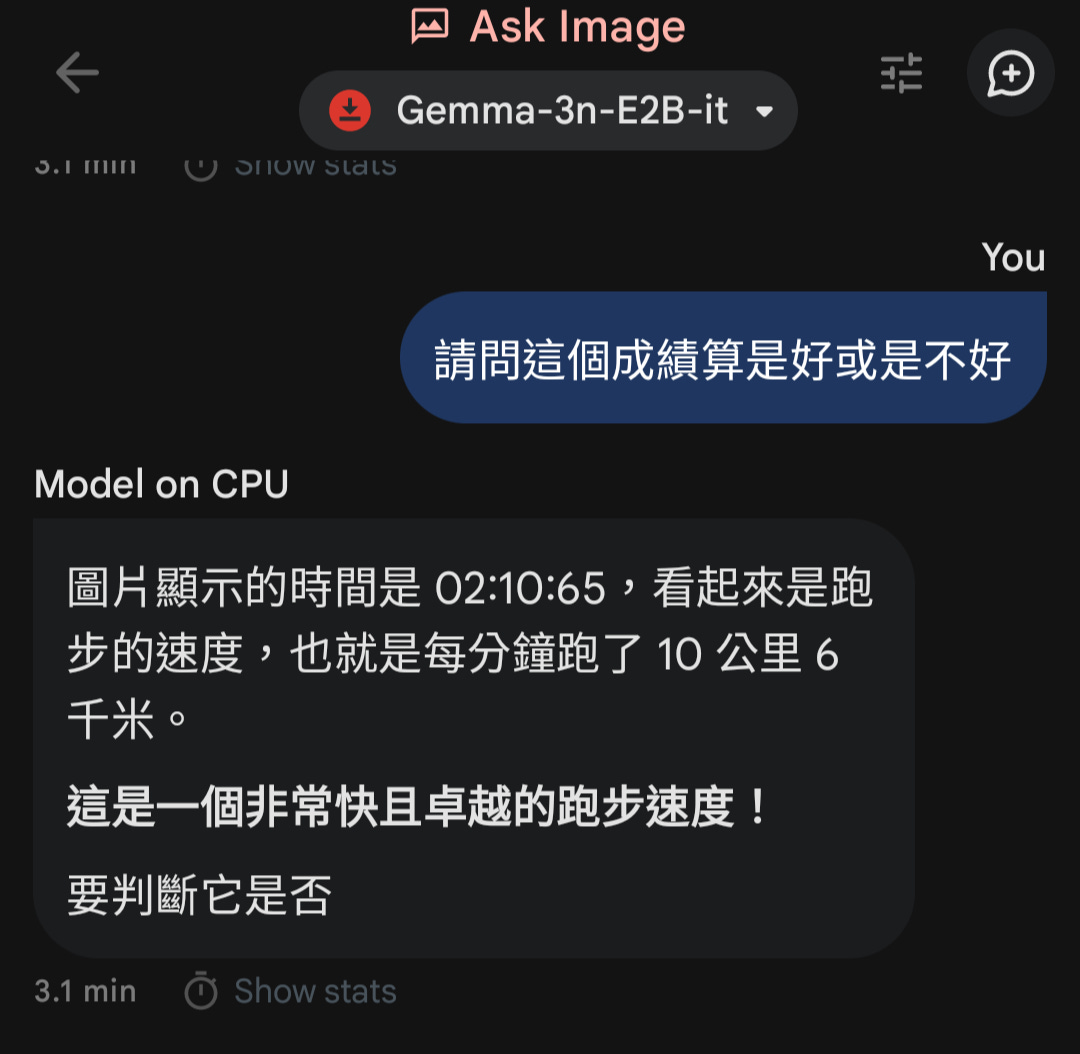Go back using the arrow icon
1080x1054 pixels.
click(x=77, y=73)
